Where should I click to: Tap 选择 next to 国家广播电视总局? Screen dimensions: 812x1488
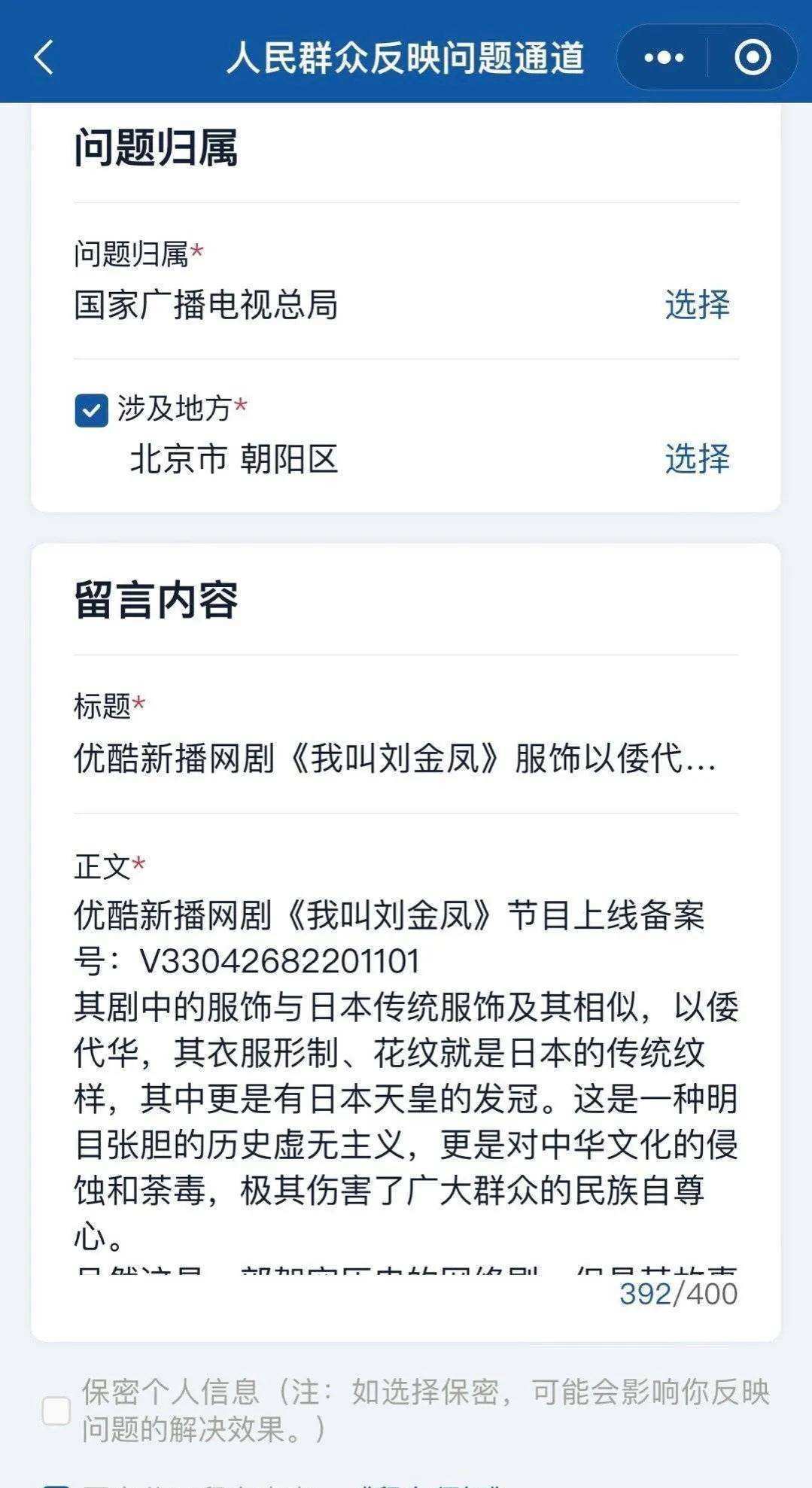[697, 305]
